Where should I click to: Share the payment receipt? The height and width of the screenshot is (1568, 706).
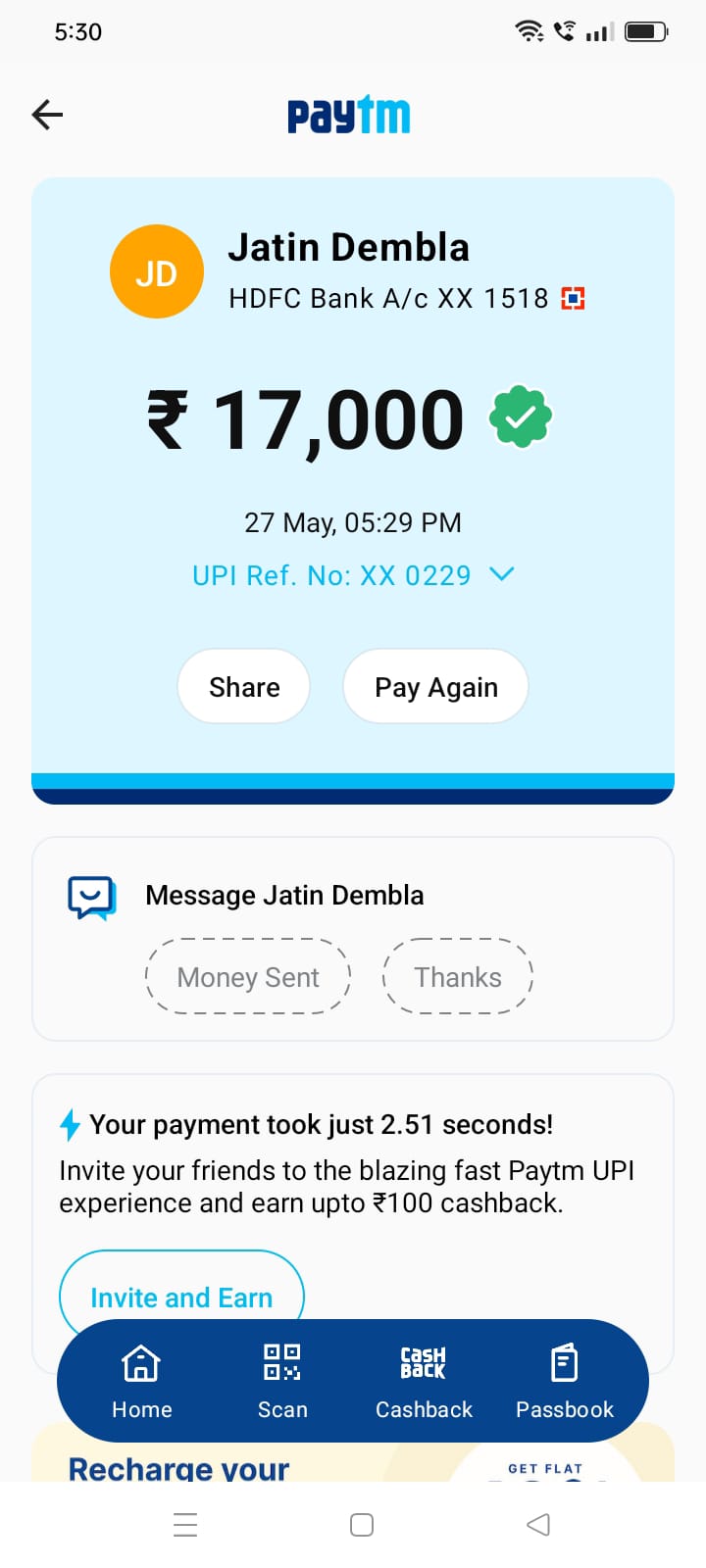click(x=244, y=687)
